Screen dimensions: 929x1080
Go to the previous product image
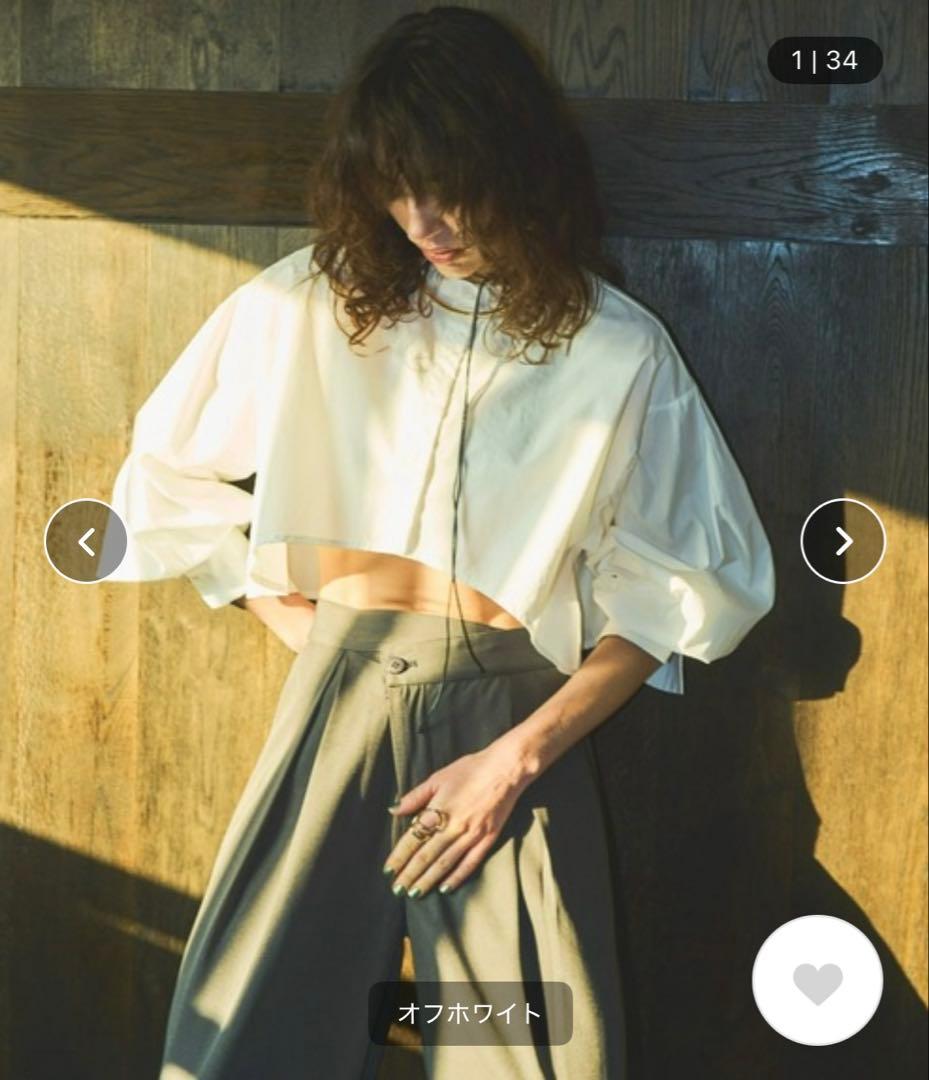point(86,541)
